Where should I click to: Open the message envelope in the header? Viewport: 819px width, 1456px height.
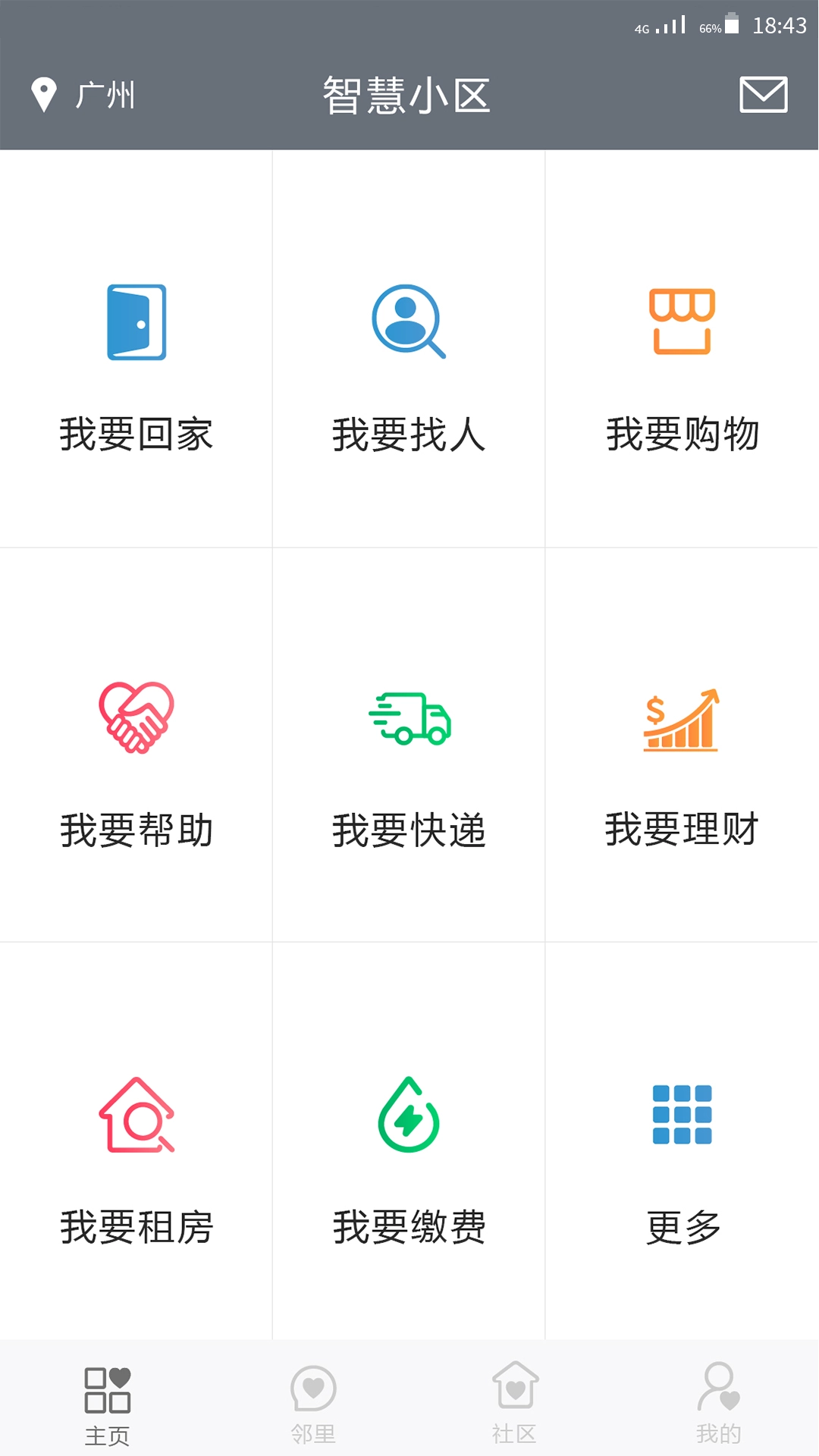tap(764, 96)
